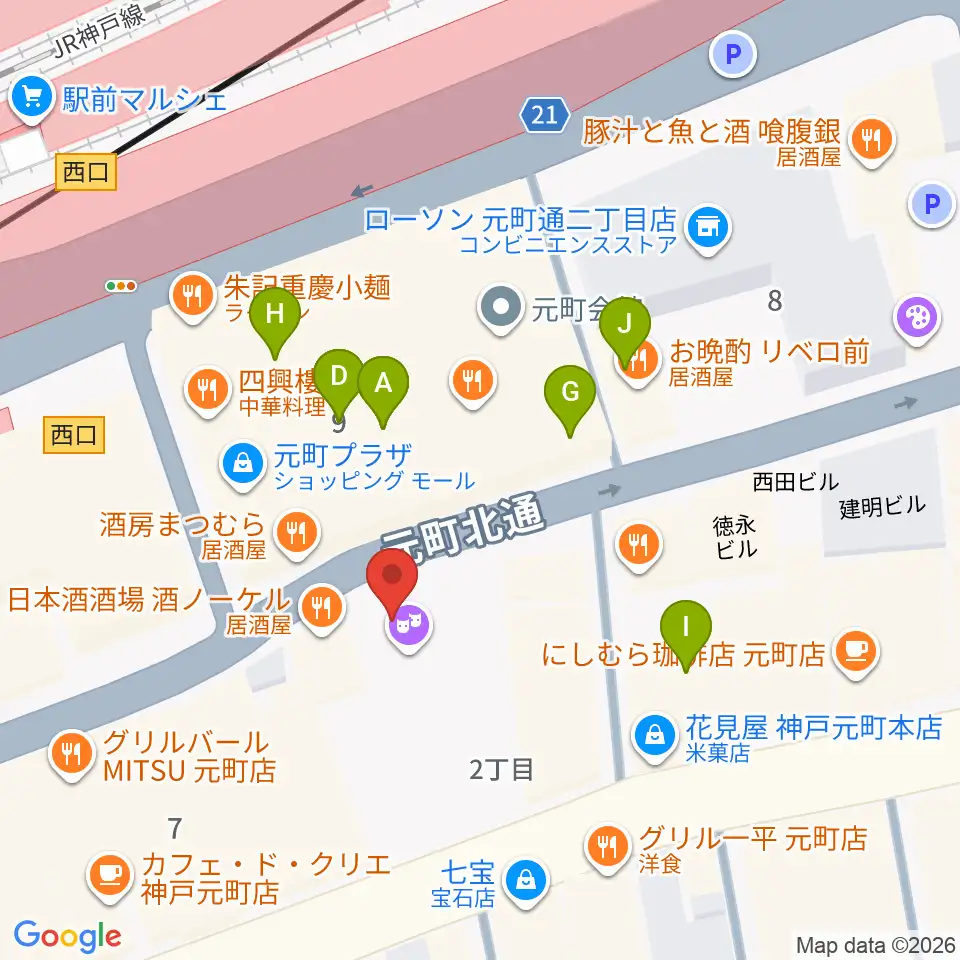
Task: Open the 元町プラザ shopping mall pin
Action: (243, 465)
